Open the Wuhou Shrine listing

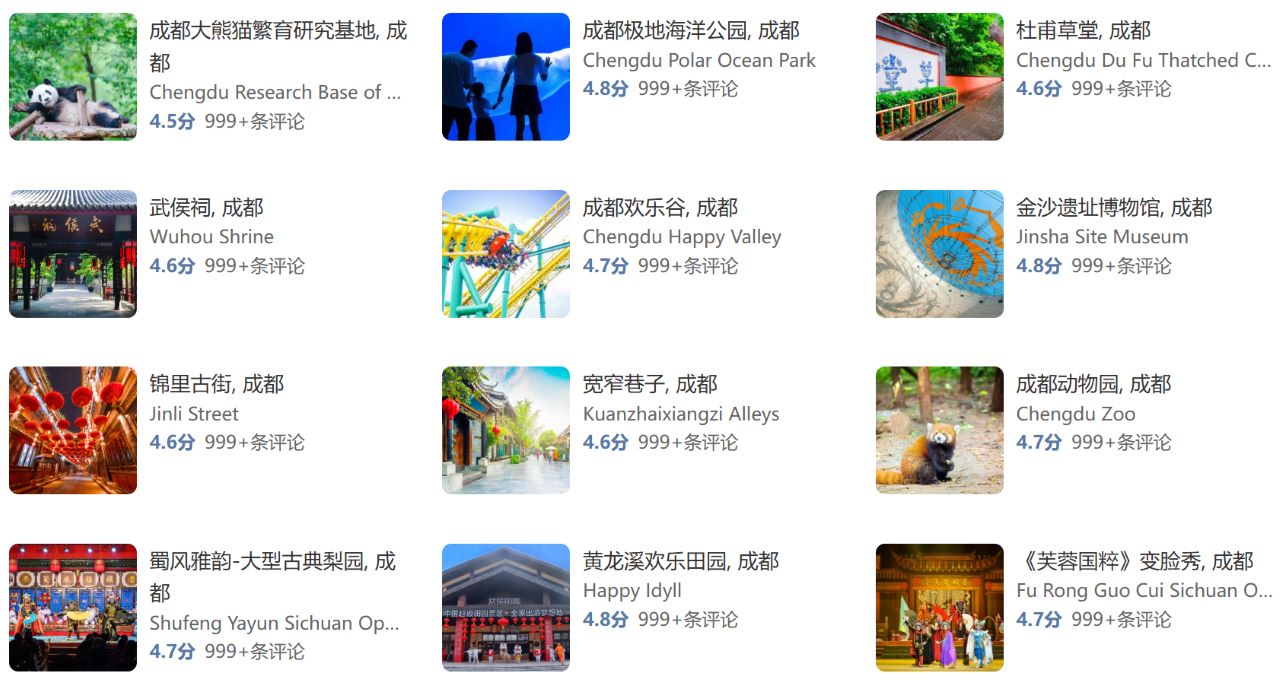click(x=206, y=208)
